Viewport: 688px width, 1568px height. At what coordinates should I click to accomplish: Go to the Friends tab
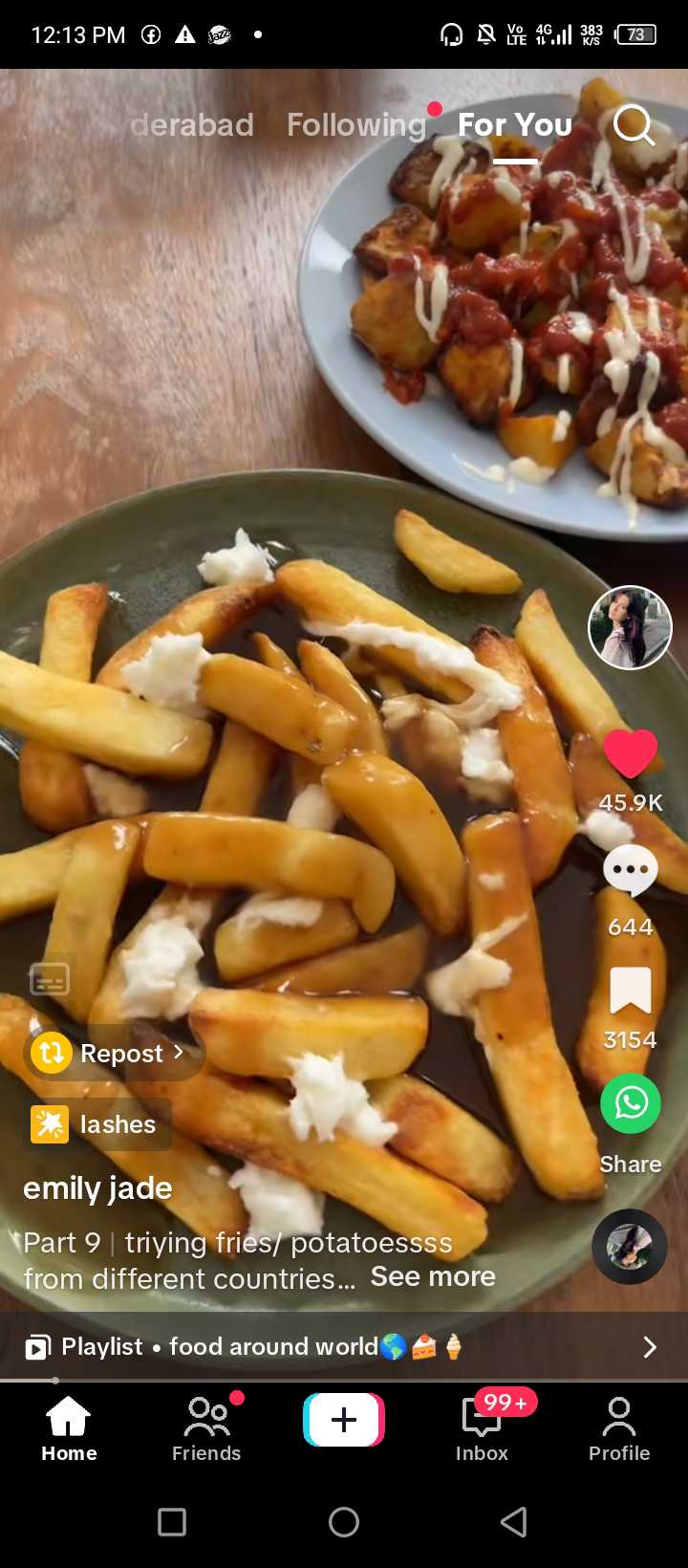(x=206, y=1429)
